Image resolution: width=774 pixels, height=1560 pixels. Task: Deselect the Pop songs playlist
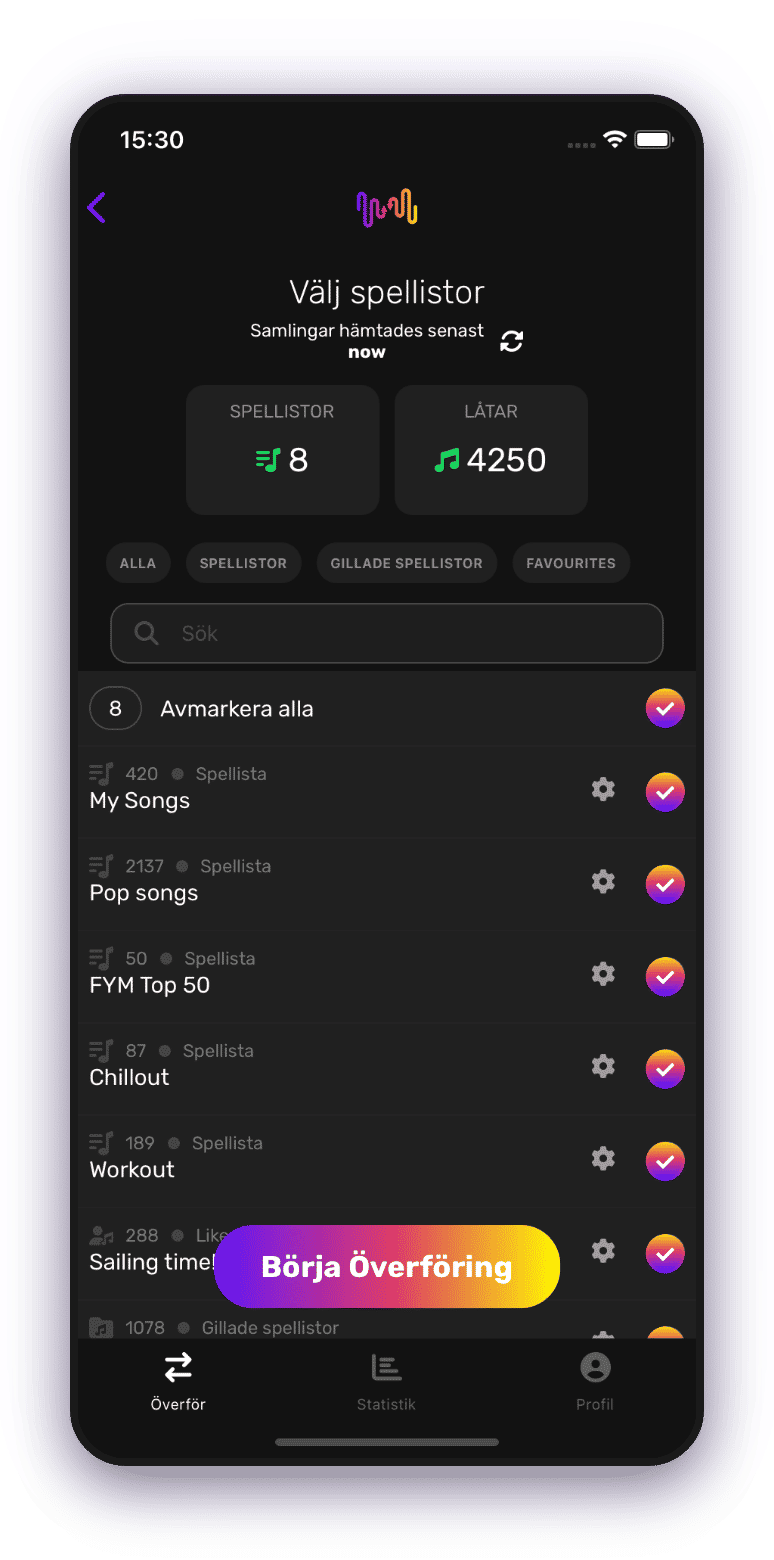point(665,884)
